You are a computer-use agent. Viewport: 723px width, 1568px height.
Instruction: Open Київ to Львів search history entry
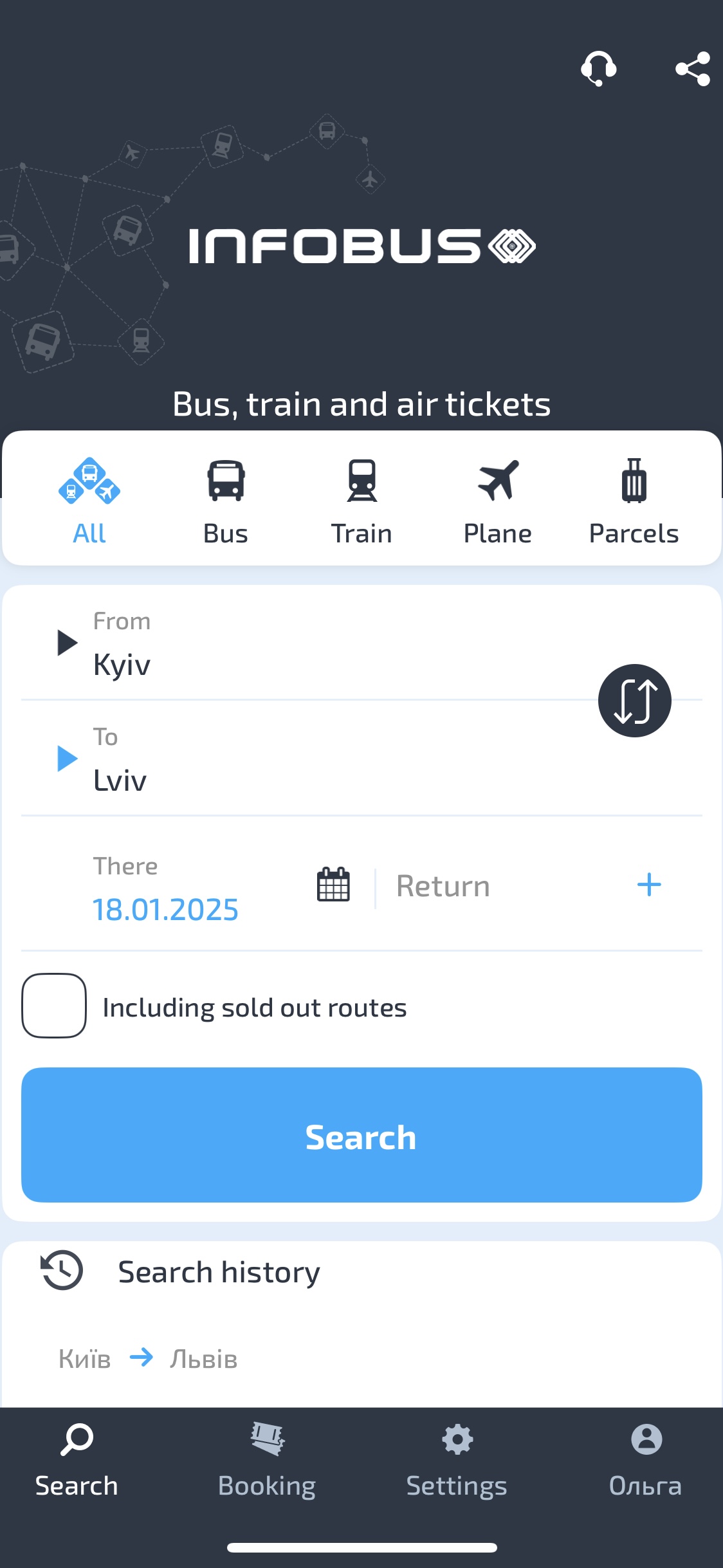(x=148, y=1359)
